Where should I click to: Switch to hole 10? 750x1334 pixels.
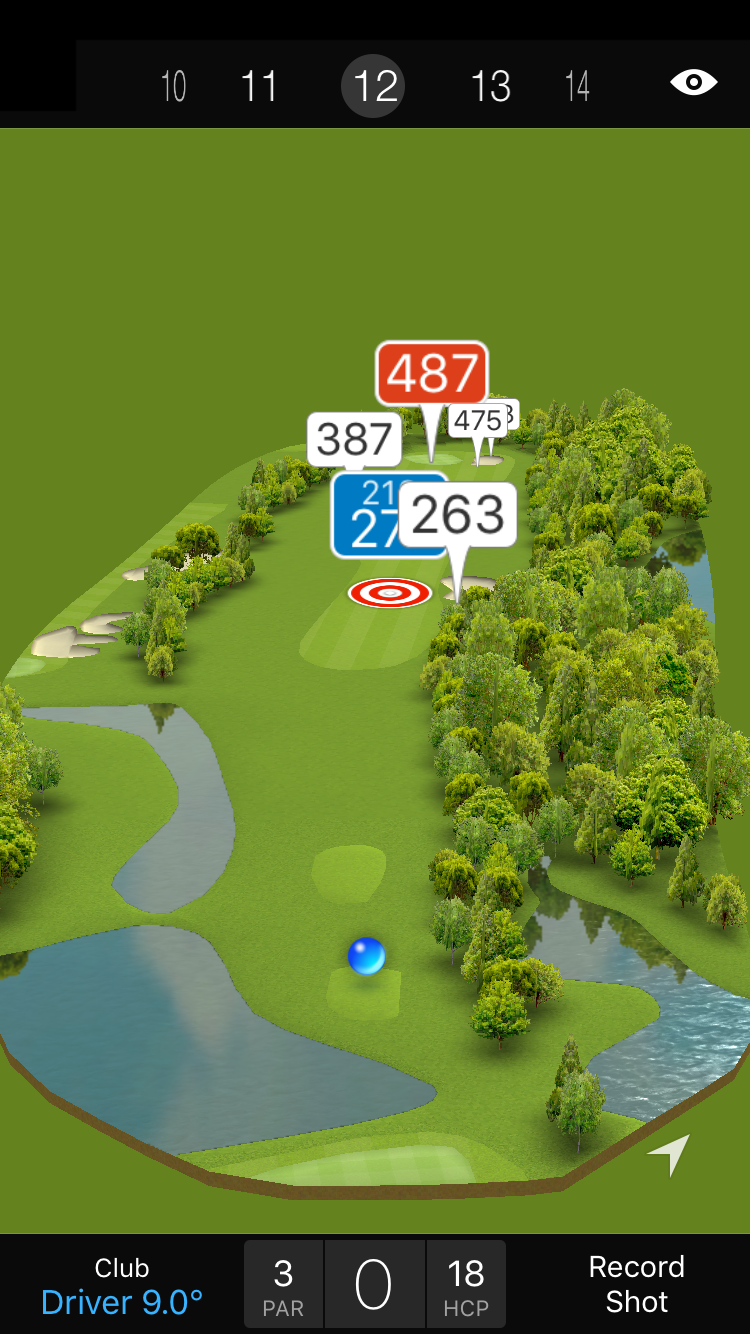pos(174,87)
